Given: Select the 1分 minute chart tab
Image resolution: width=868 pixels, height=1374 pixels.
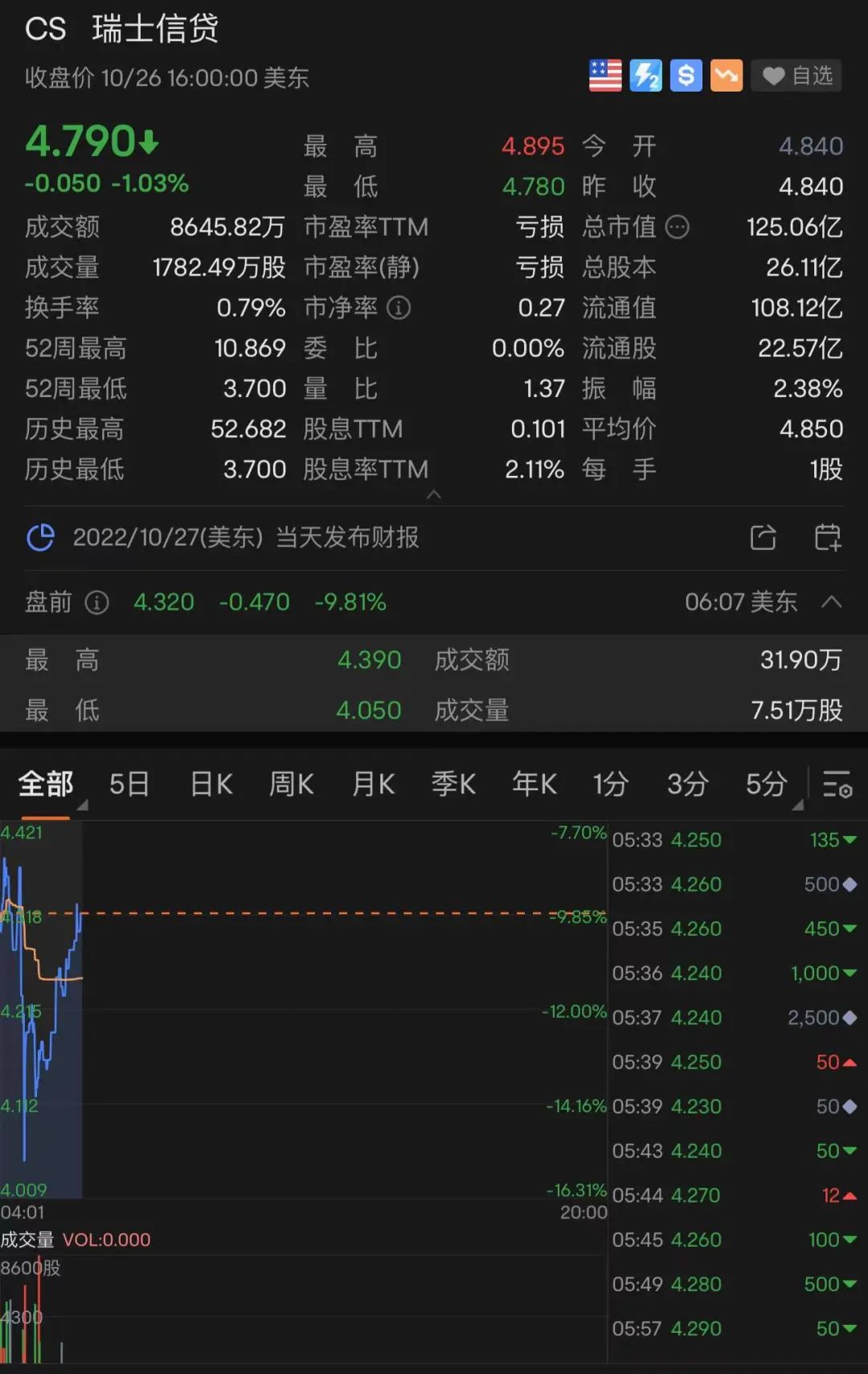Looking at the screenshot, I should [x=611, y=784].
